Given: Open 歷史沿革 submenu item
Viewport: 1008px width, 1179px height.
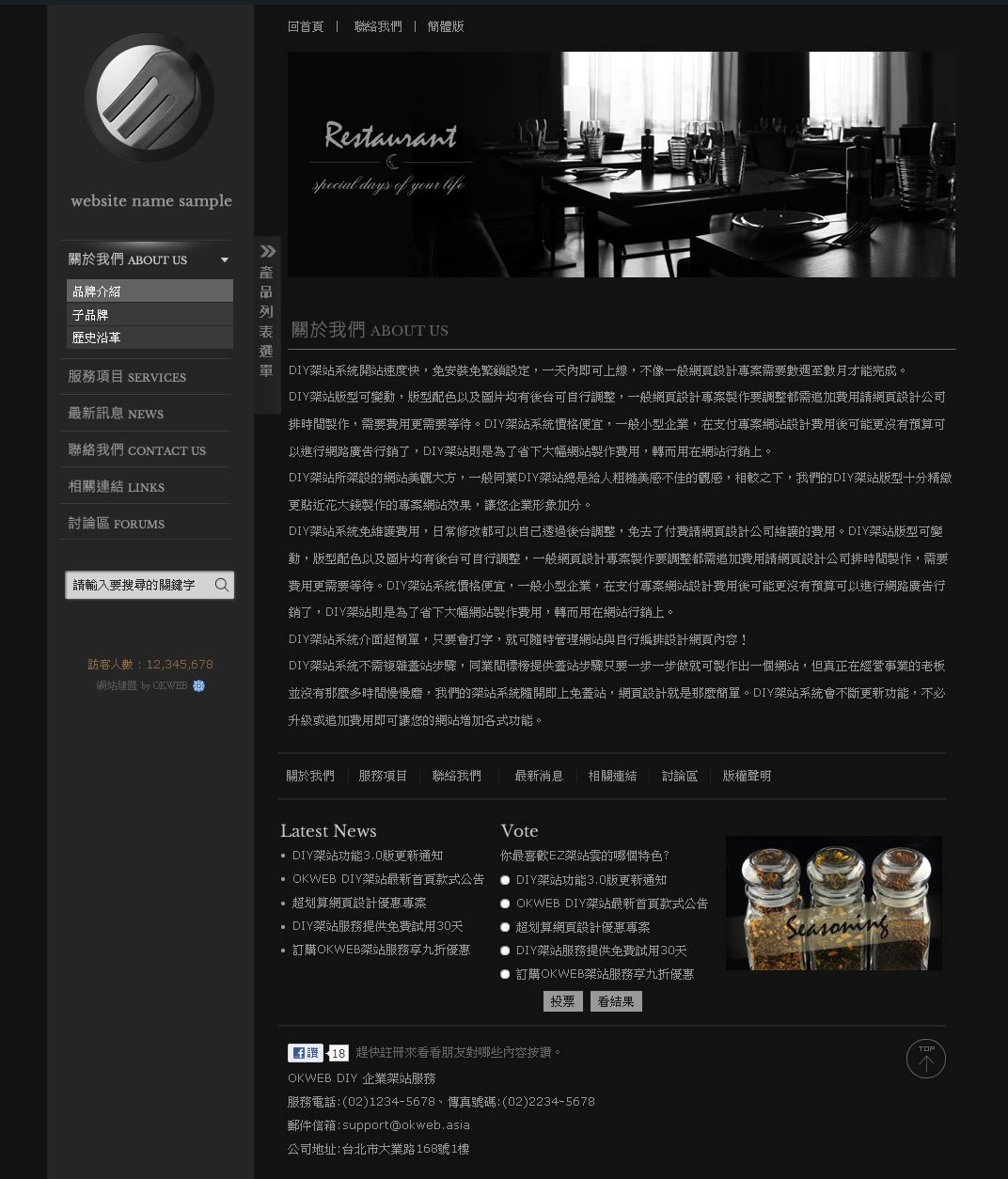Looking at the screenshot, I should point(150,338).
